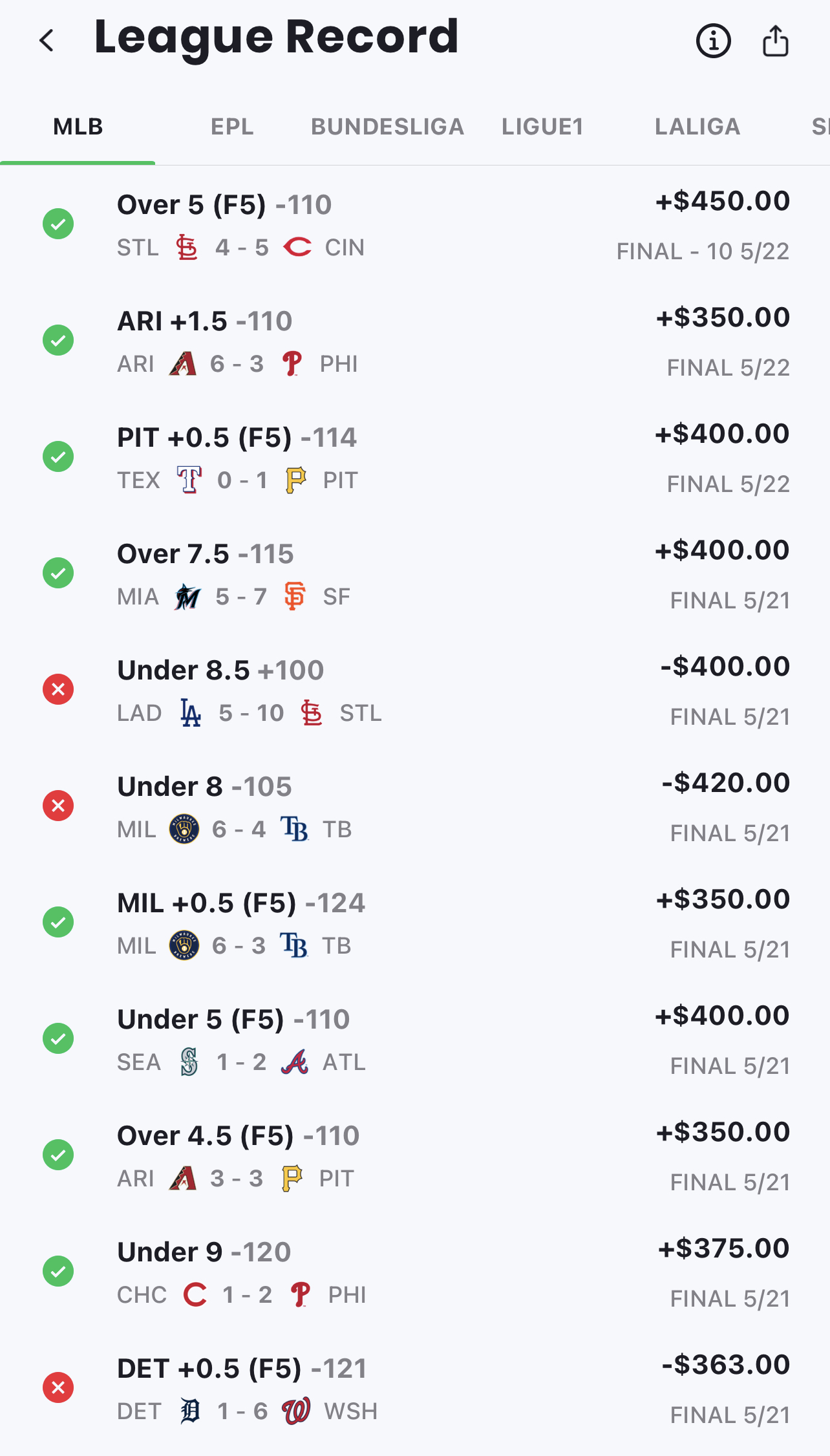Viewport: 830px width, 1456px height.
Task: Open the info icon
Action: click(713, 41)
